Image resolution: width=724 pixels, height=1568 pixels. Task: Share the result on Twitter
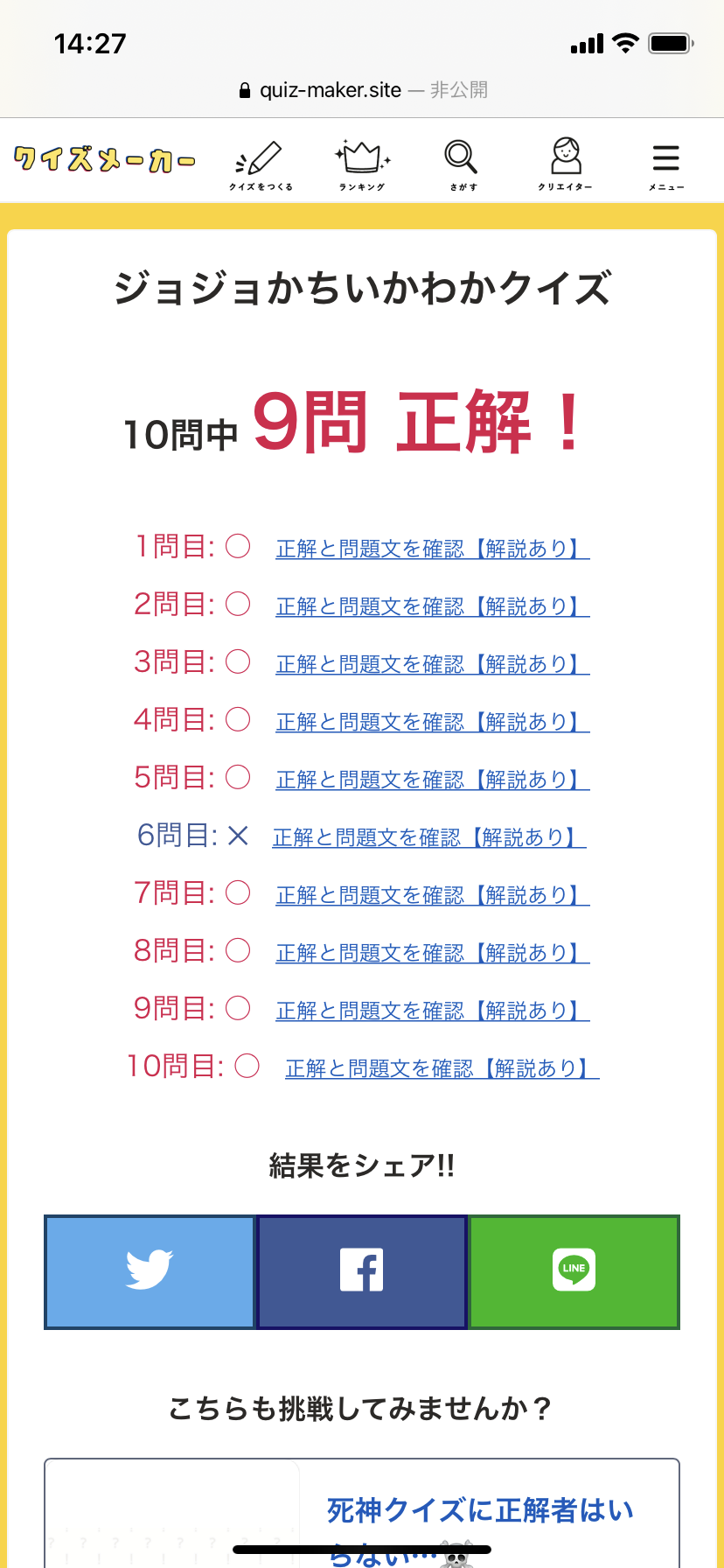click(x=150, y=1272)
